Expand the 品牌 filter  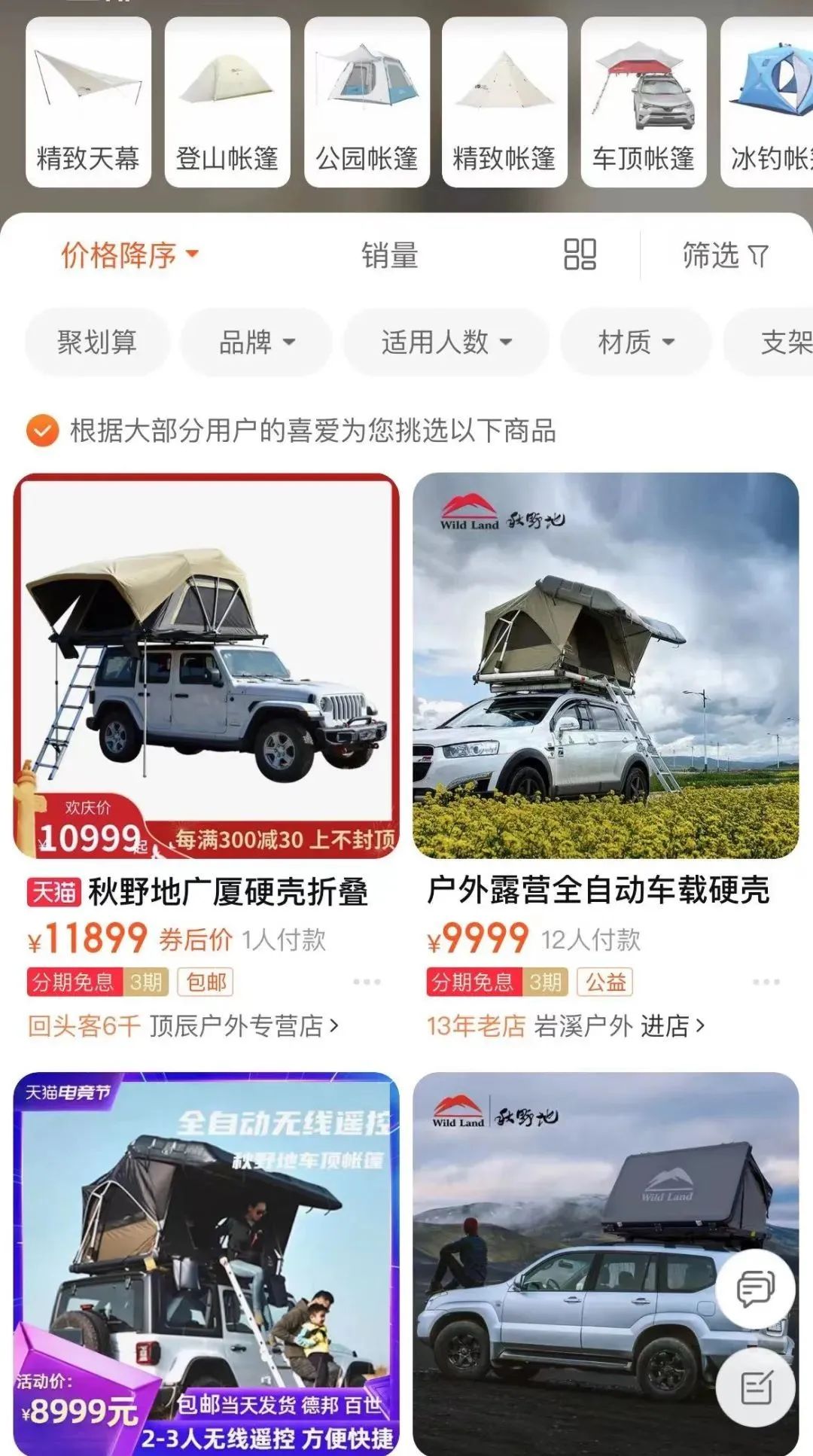tap(256, 343)
